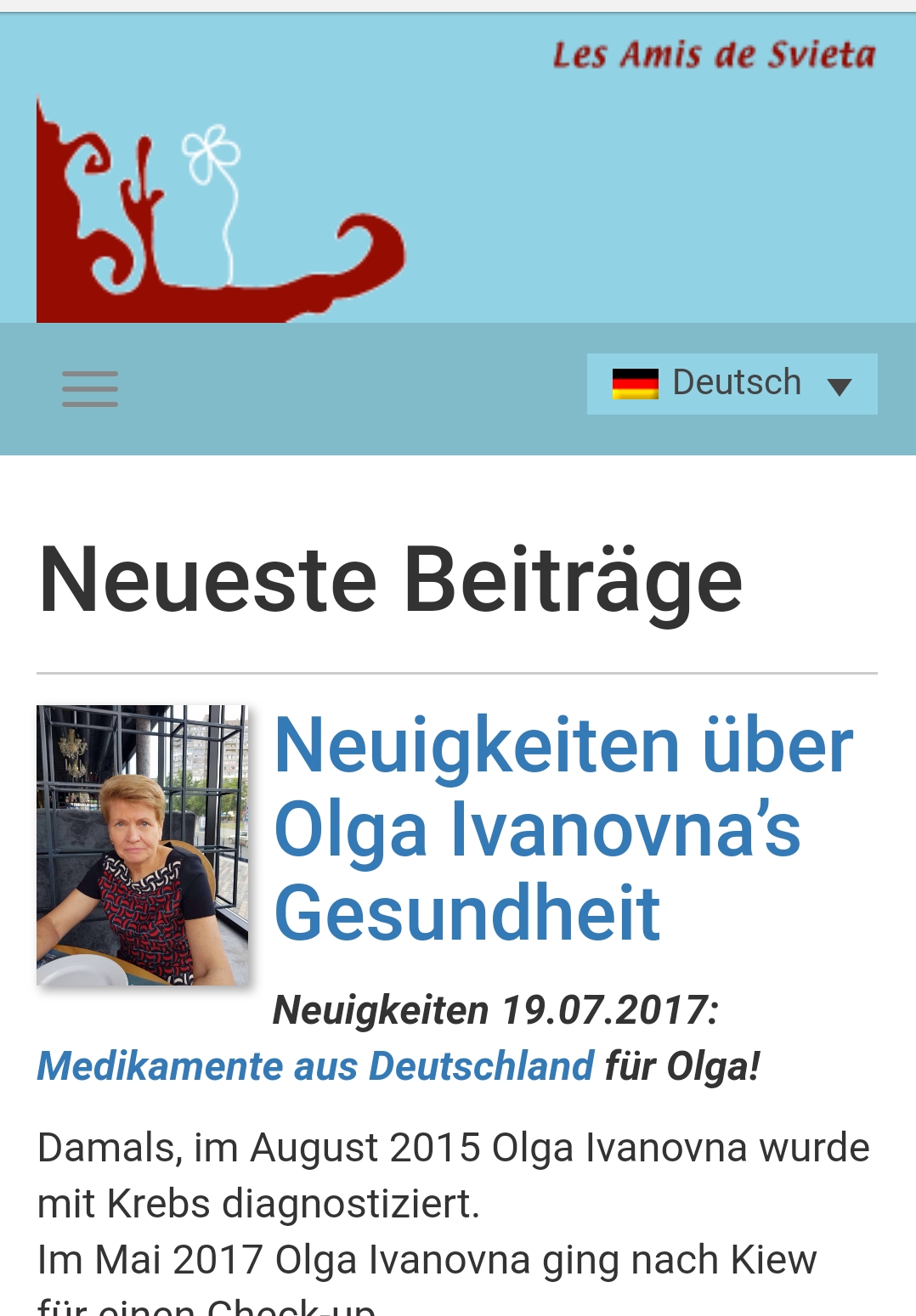
Task: Follow the Medikamente aus Deutschland link
Action: pyautogui.click(x=315, y=1065)
